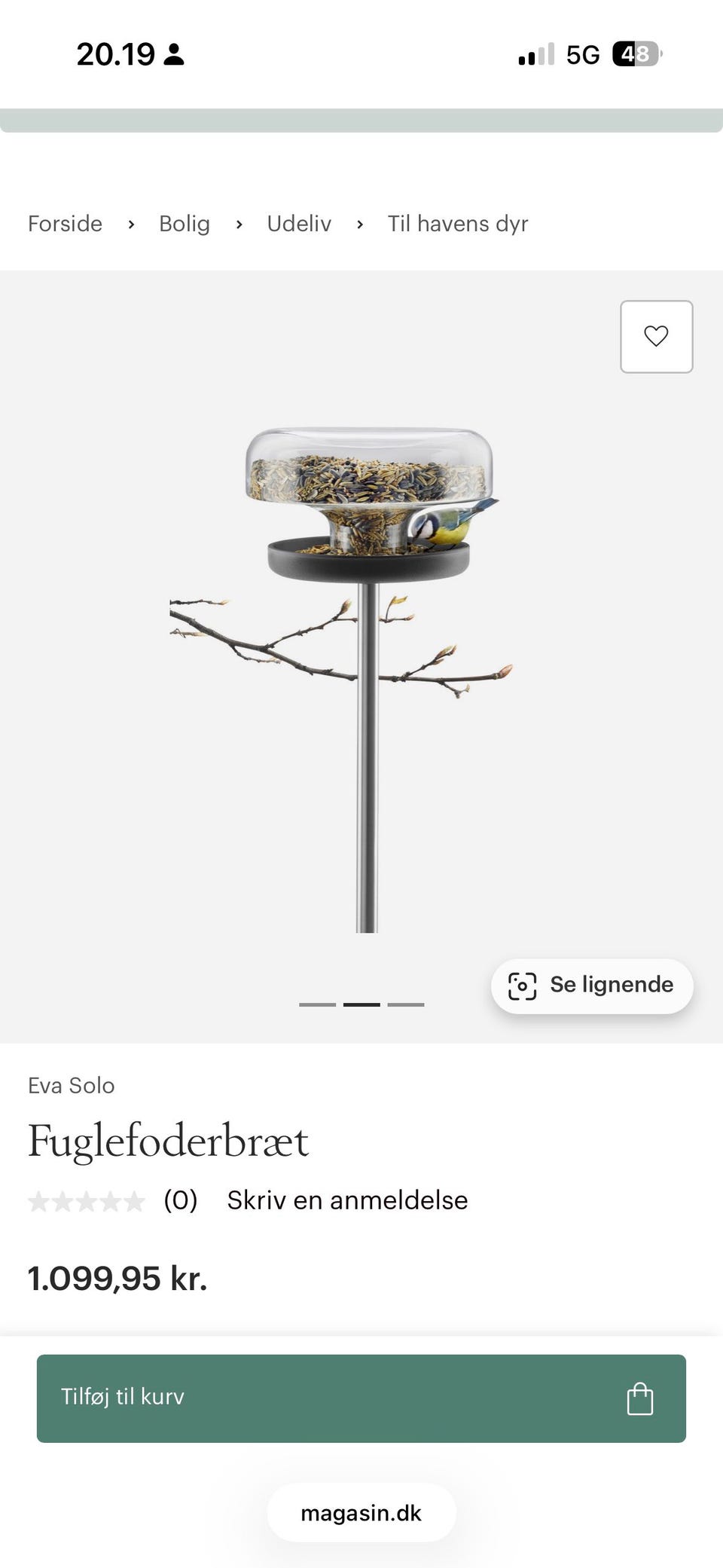
Task: Tap Skriv en anmeldelse link
Action: pyautogui.click(x=347, y=1200)
